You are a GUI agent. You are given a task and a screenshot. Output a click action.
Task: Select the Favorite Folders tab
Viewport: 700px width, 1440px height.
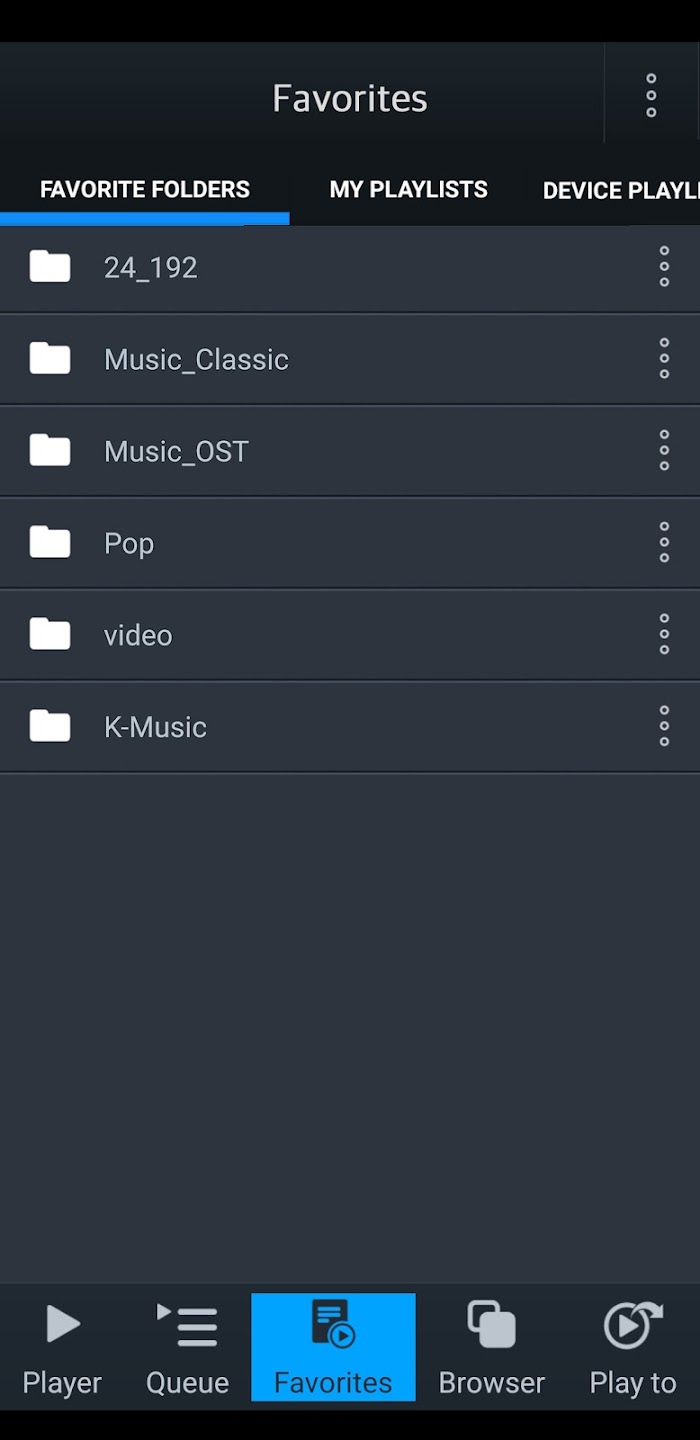tap(145, 190)
